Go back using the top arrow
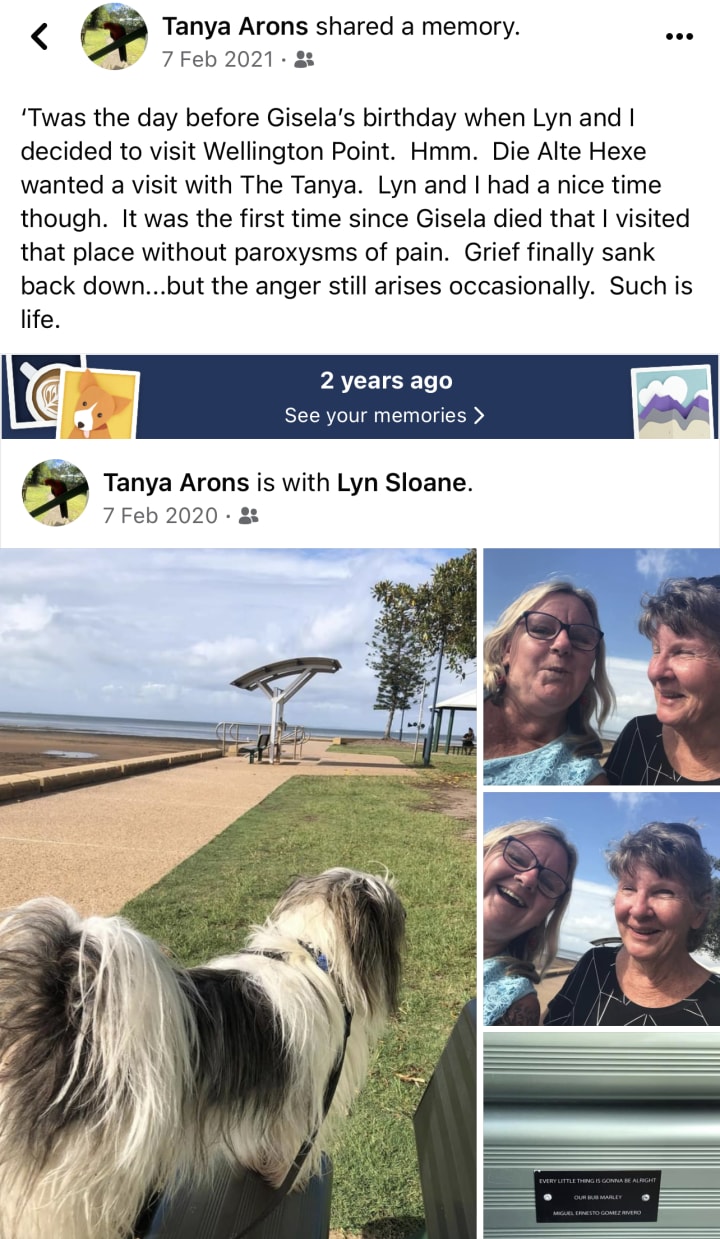 pyautogui.click(x=39, y=37)
